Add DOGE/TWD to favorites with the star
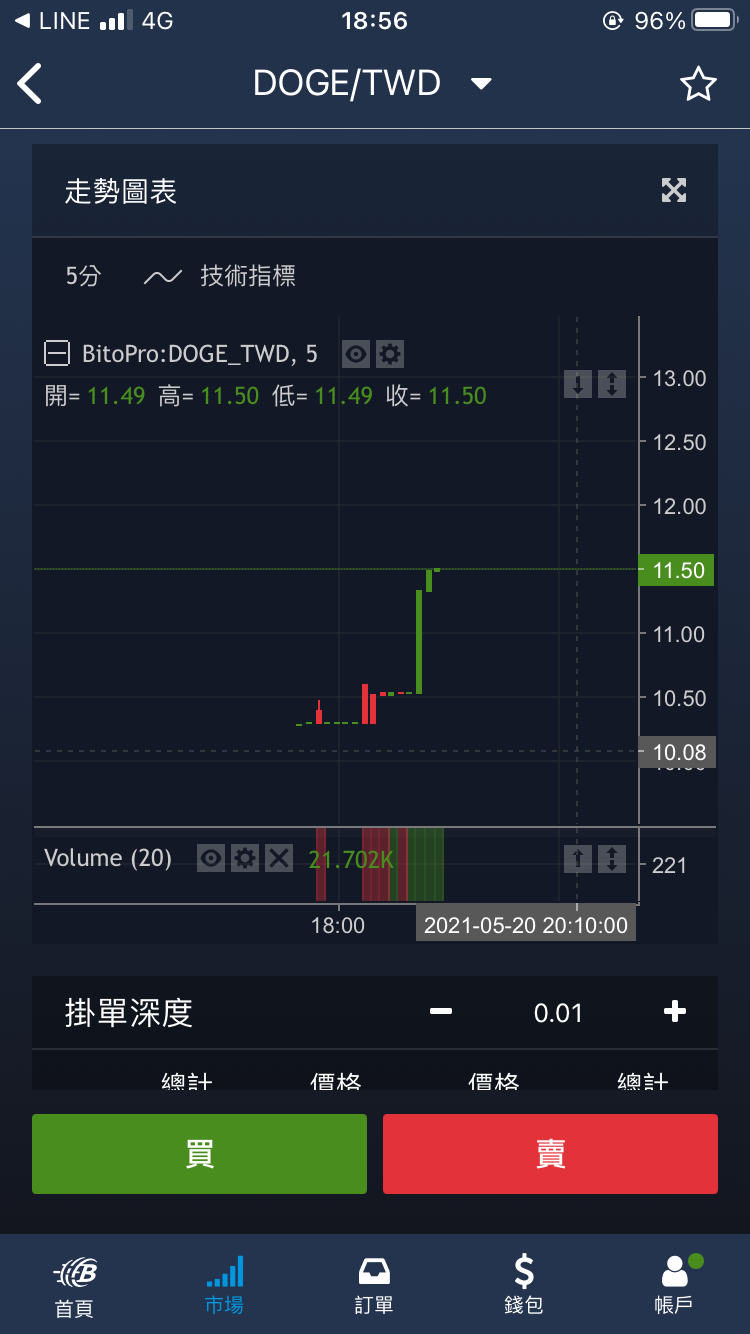This screenshot has width=750, height=1334. (x=698, y=84)
